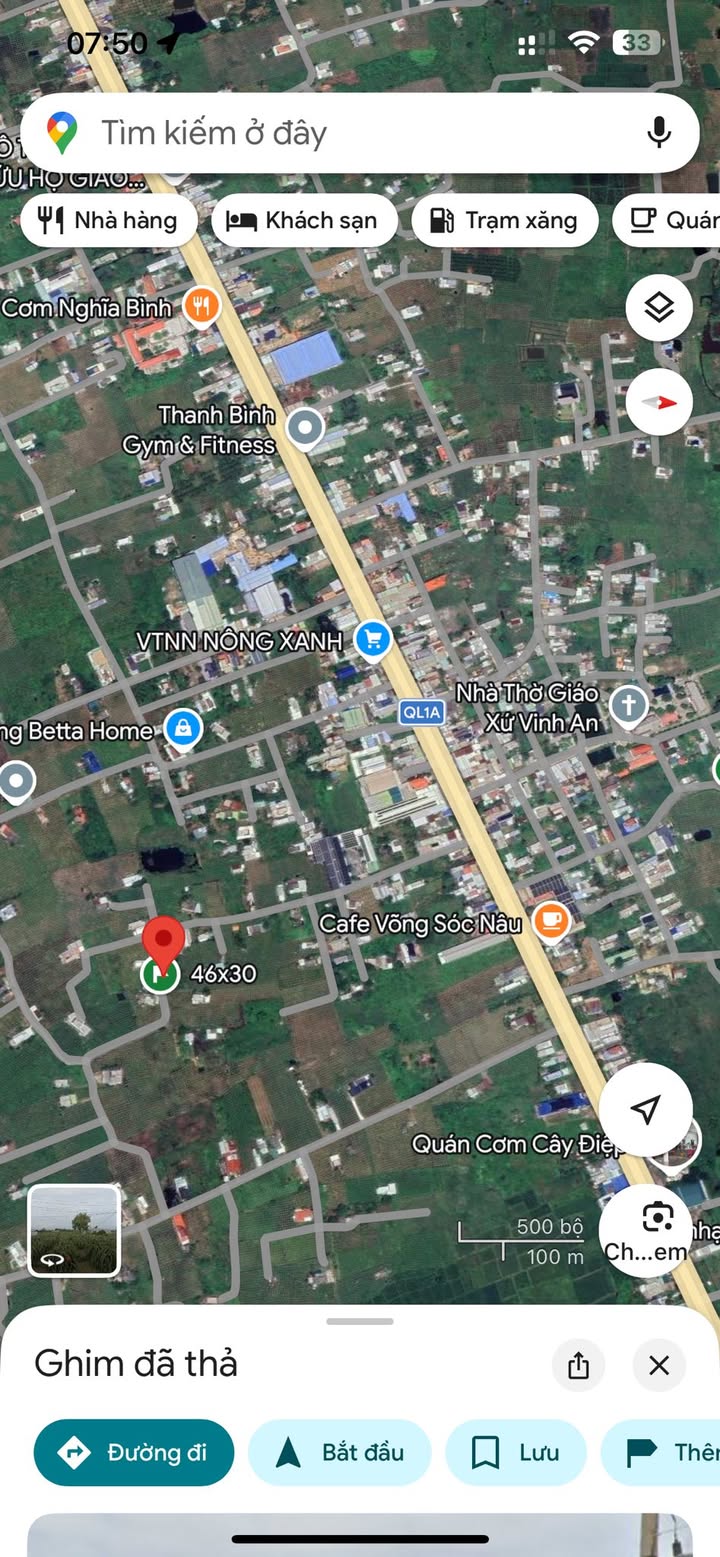Close the "Ghim đã thả" panel
Screen dimensions: 720x1557
659,1365
